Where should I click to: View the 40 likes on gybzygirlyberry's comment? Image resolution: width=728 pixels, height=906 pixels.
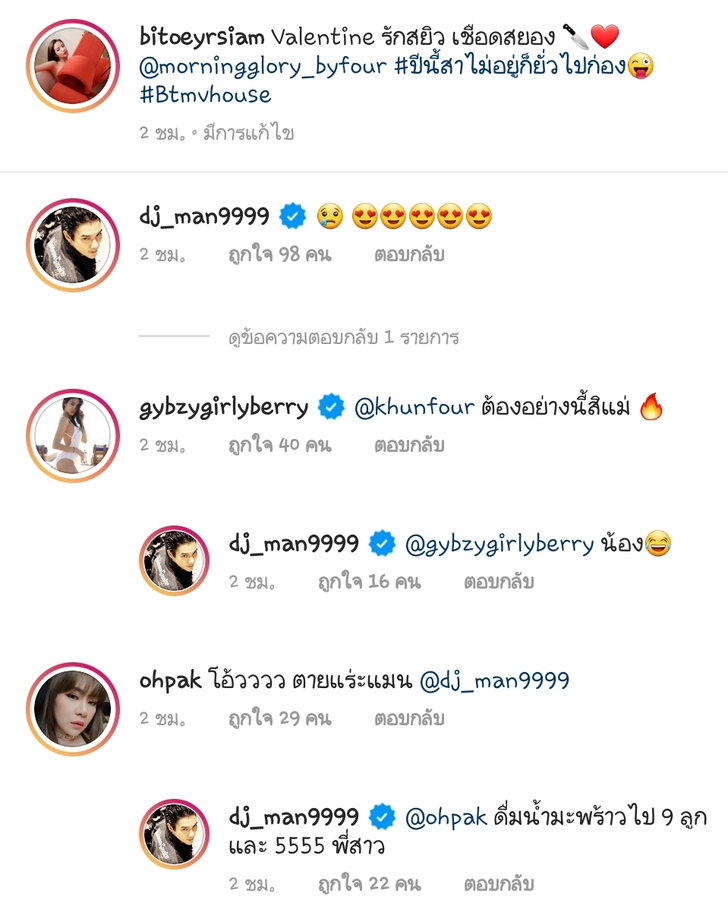point(279,445)
